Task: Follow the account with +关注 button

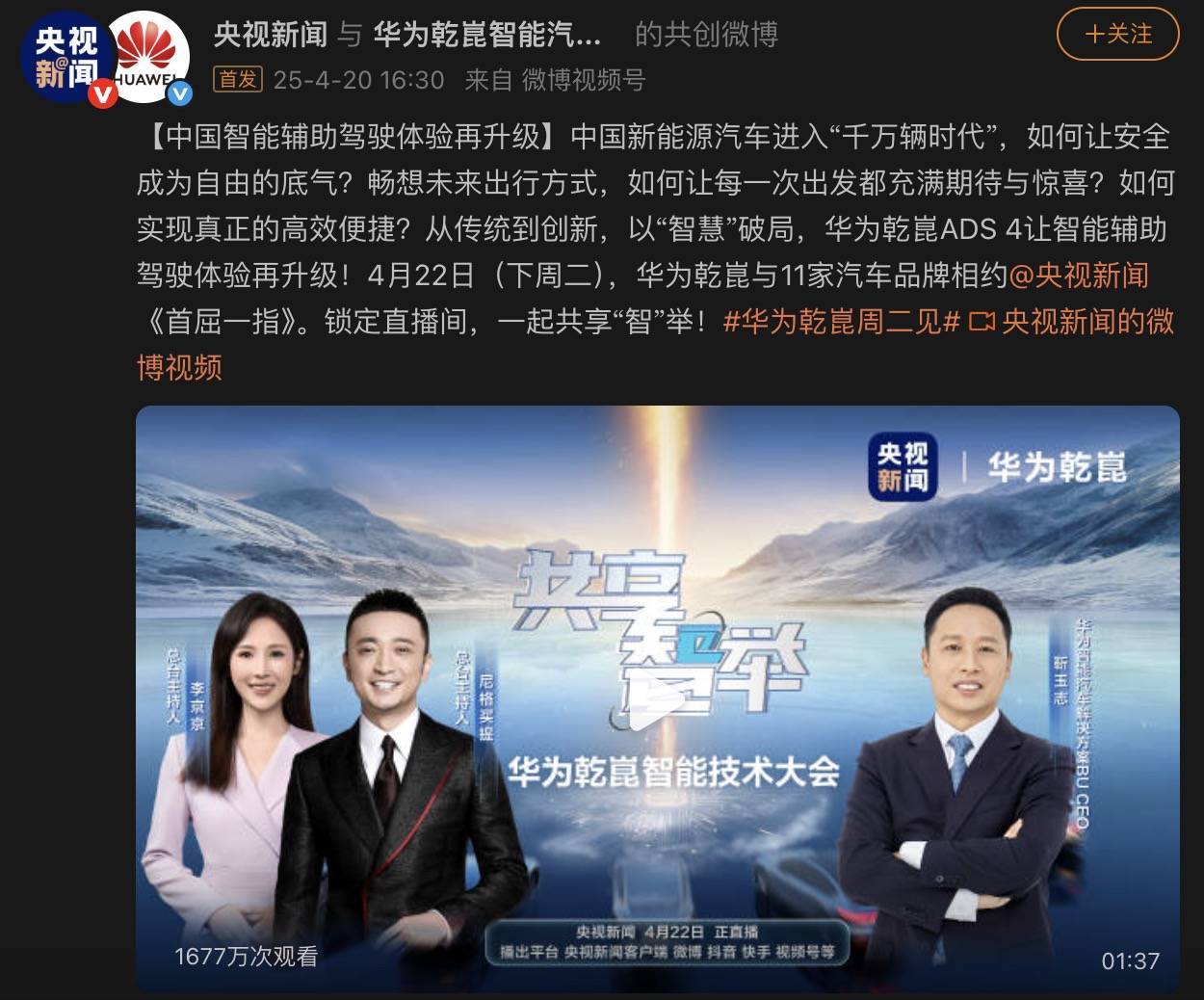Action: coord(1117,35)
